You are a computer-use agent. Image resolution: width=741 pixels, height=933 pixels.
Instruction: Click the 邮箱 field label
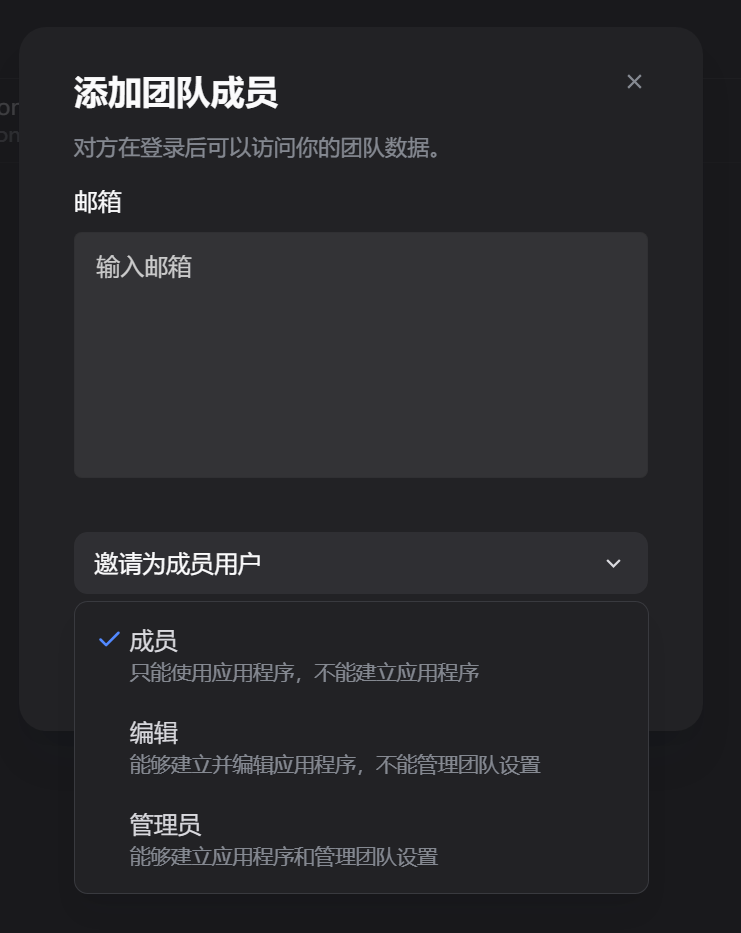[x=98, y=202]
